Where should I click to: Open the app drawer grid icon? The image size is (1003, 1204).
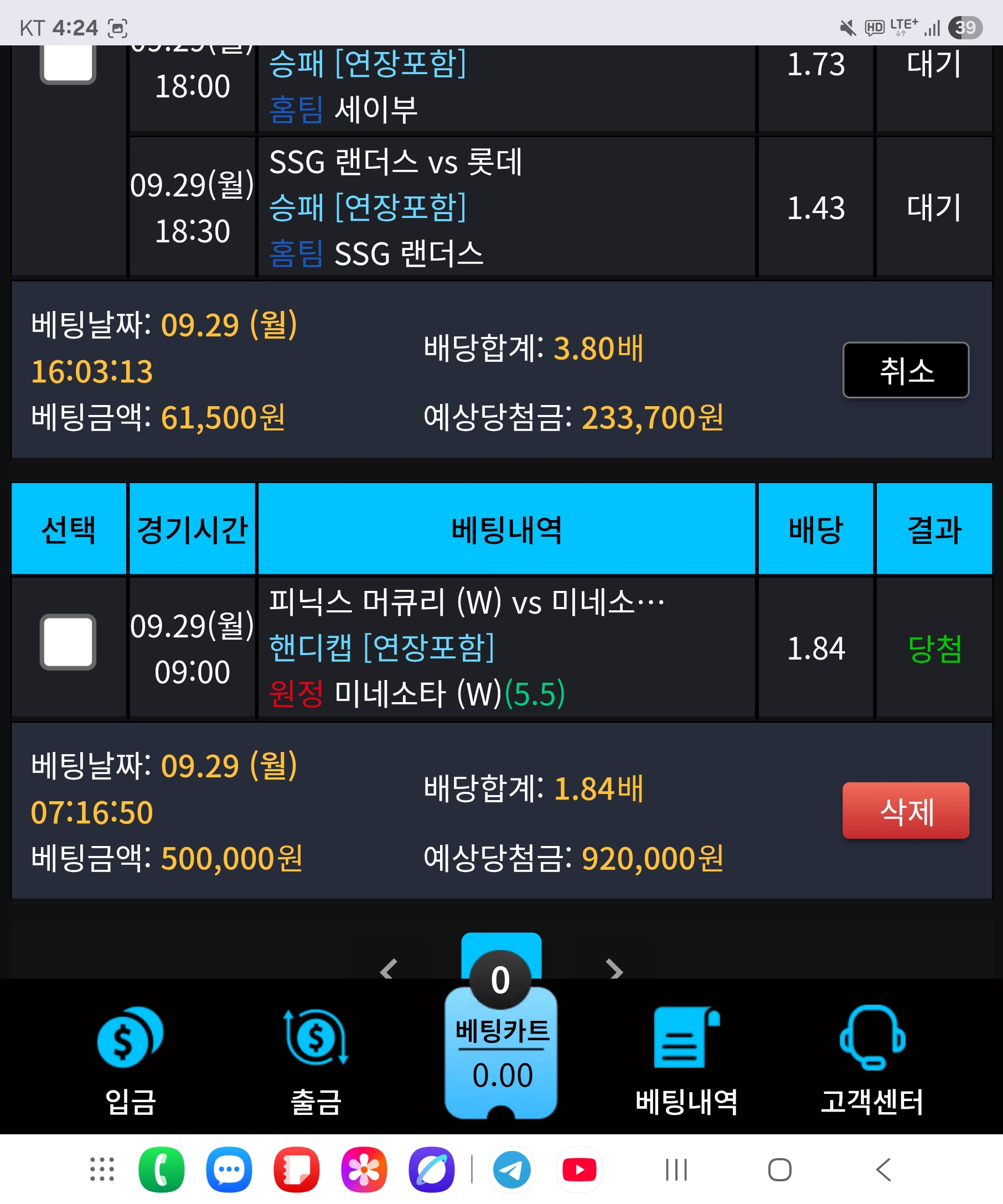click(x=102, y=1170)
